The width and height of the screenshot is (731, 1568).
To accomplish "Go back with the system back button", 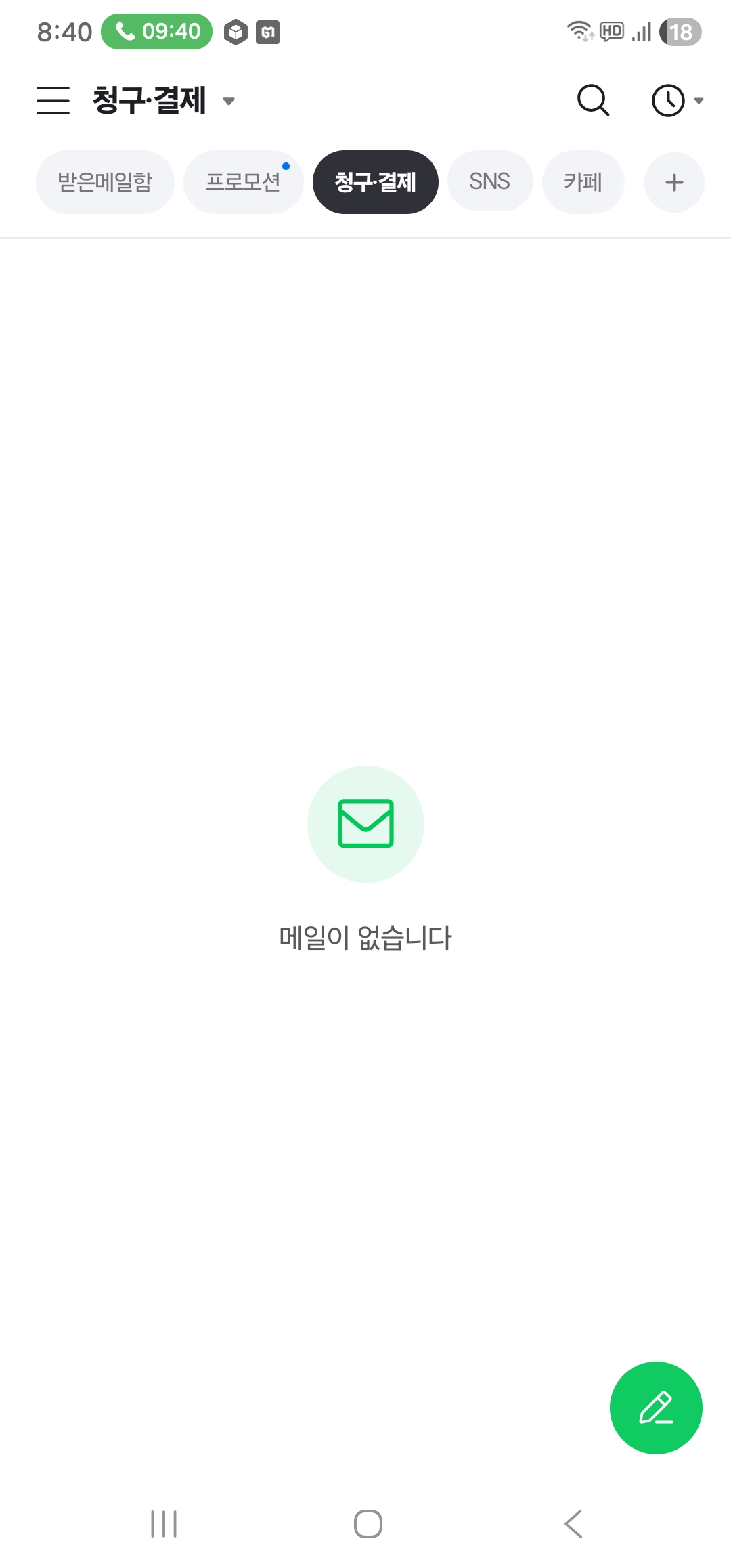I will point(573,1524).
